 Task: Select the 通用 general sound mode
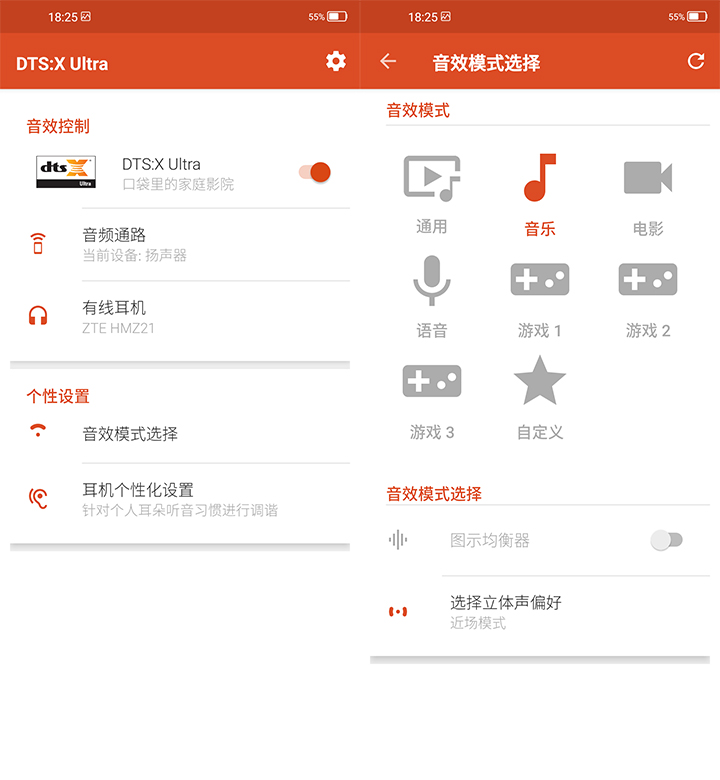point(432,192)
